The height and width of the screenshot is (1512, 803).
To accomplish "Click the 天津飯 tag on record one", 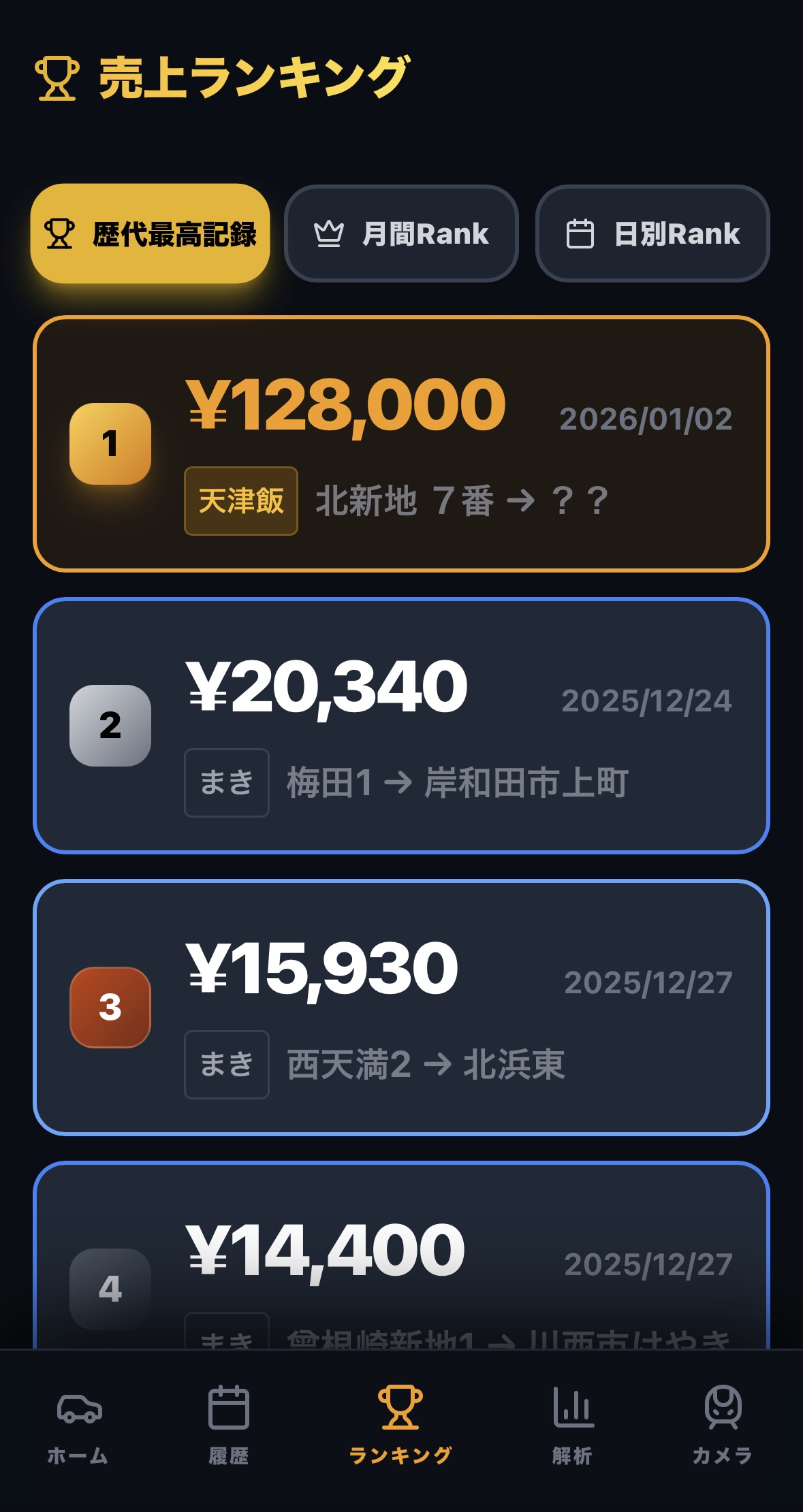I will point(240,500).
